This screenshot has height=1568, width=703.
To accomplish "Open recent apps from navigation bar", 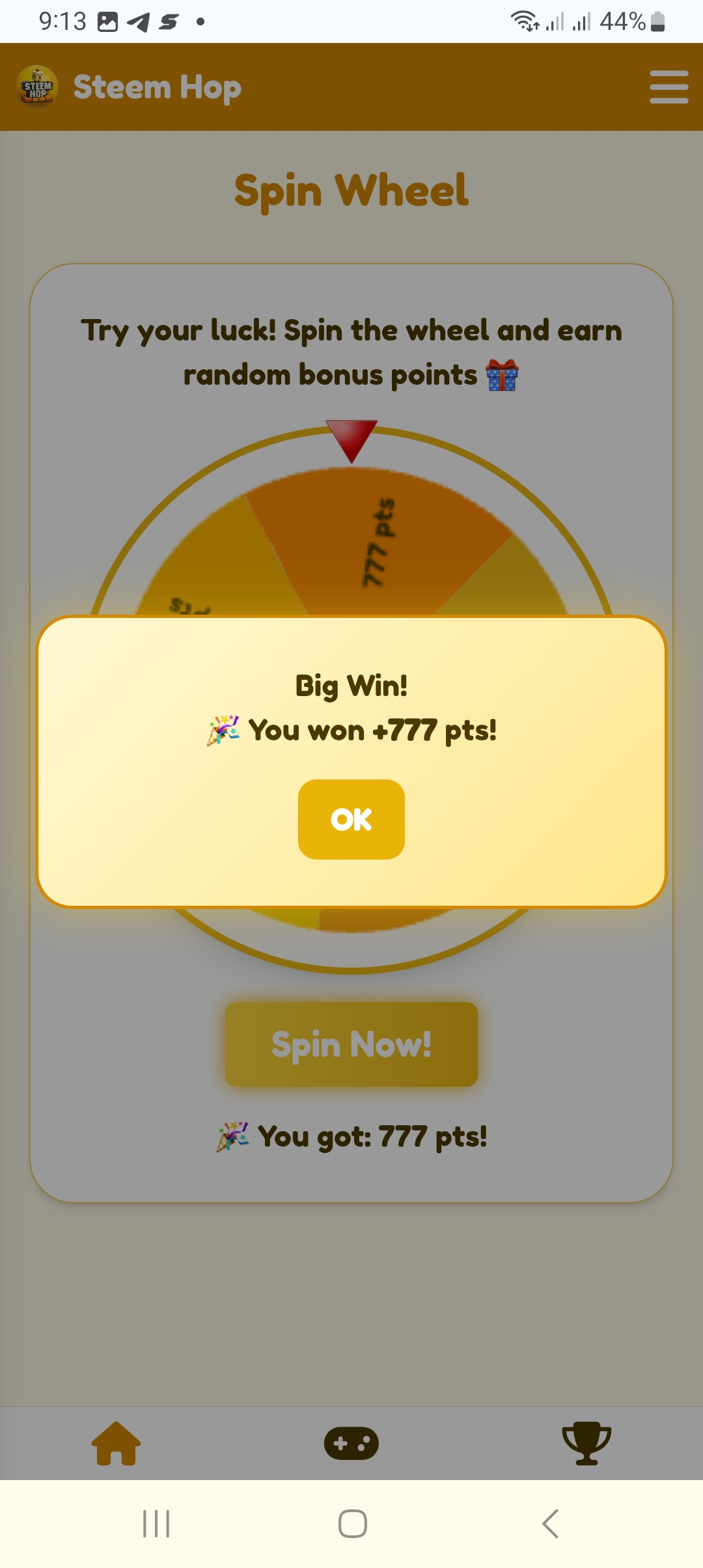I will 156,1524.
